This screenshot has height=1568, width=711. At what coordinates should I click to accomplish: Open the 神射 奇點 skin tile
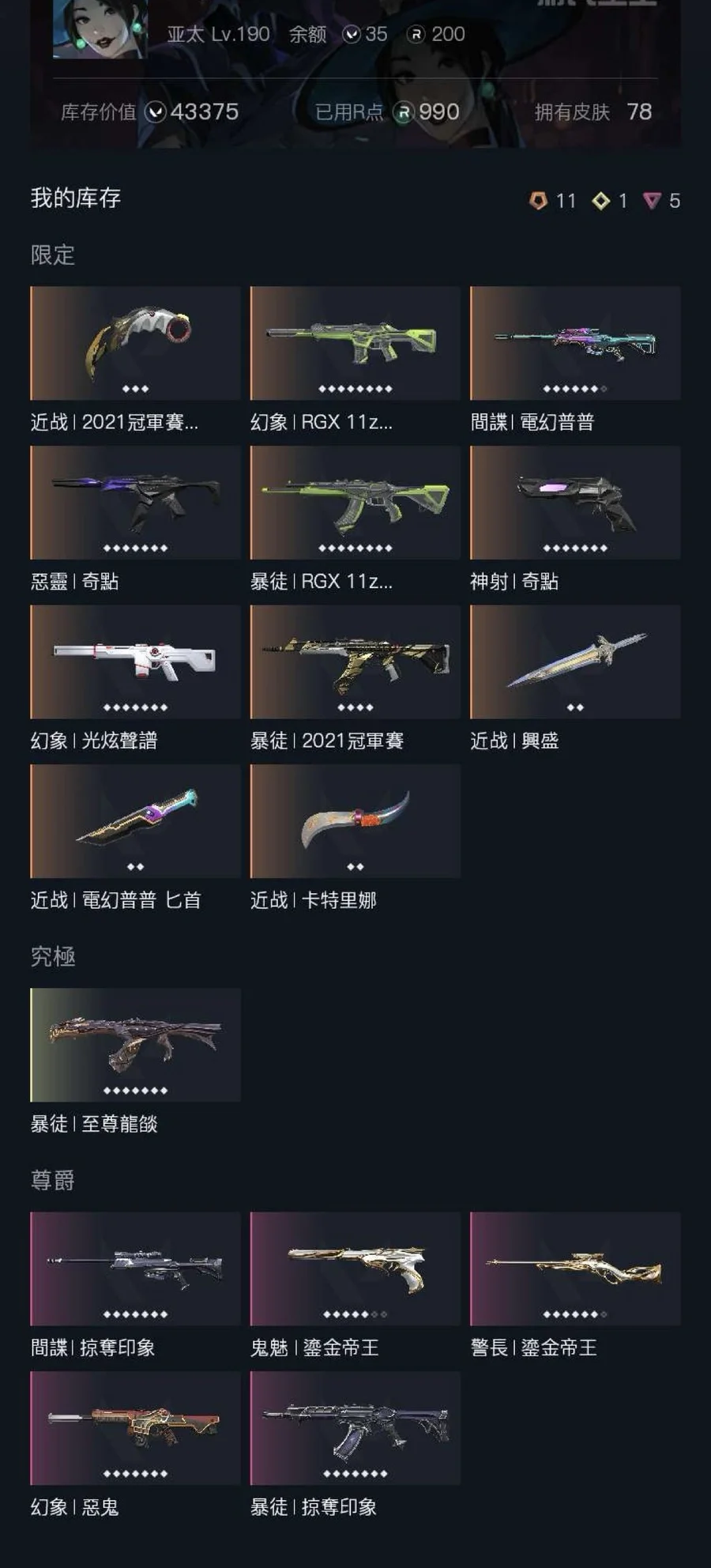574,503
